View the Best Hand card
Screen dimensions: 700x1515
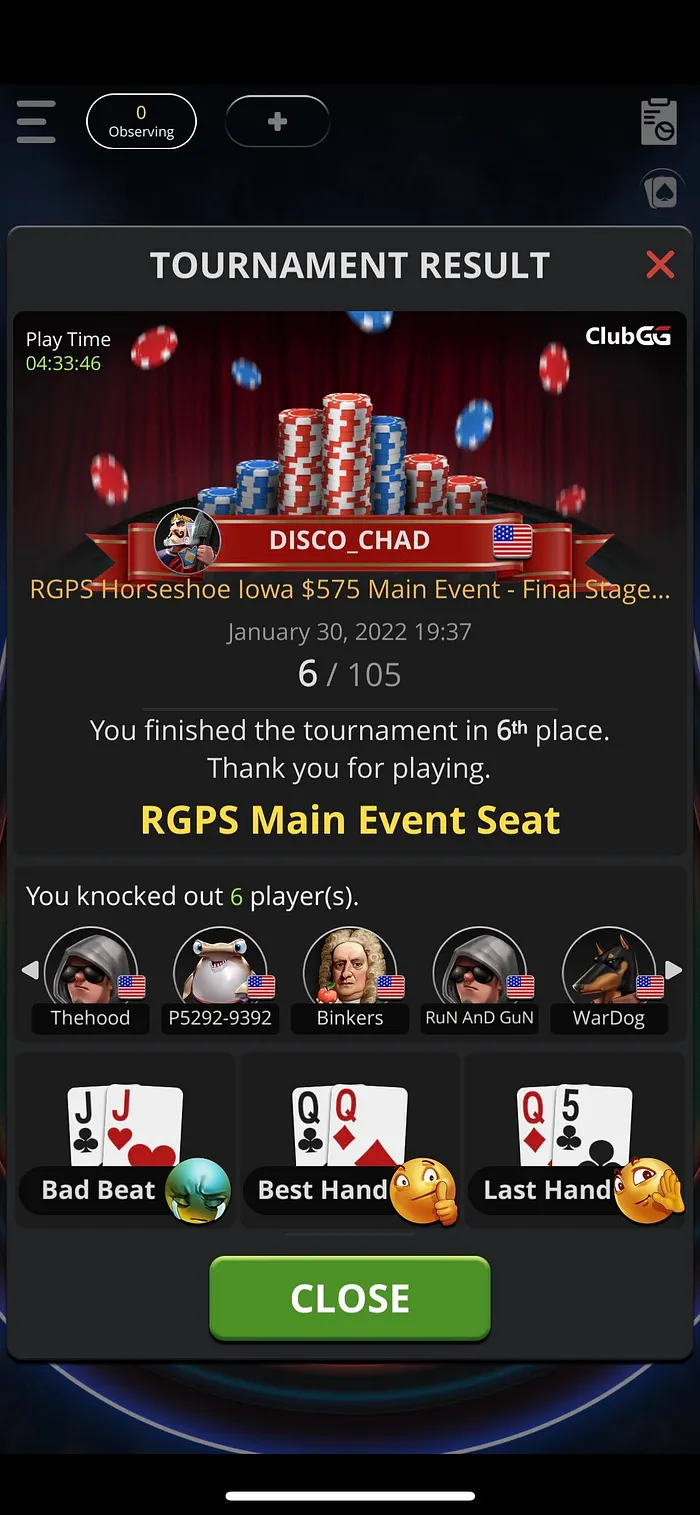[x=350, y=1140]
